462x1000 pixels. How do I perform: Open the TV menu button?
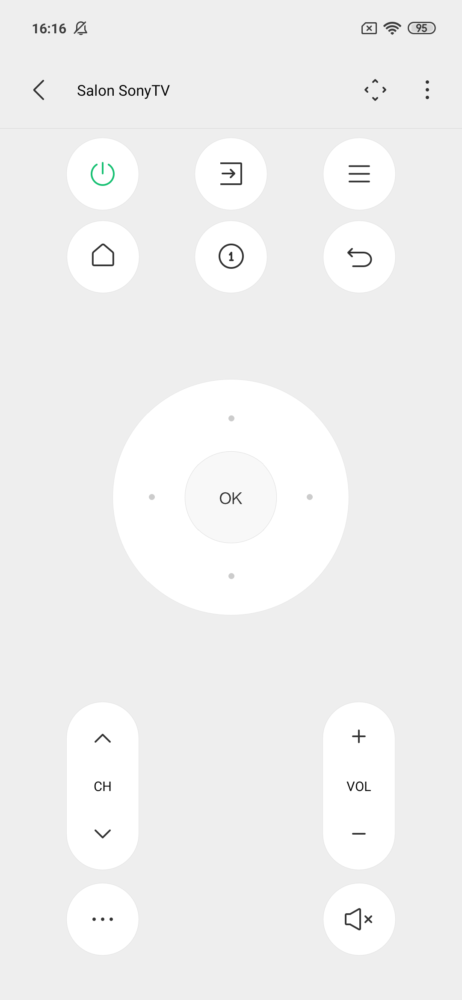(x=359, y=173)
